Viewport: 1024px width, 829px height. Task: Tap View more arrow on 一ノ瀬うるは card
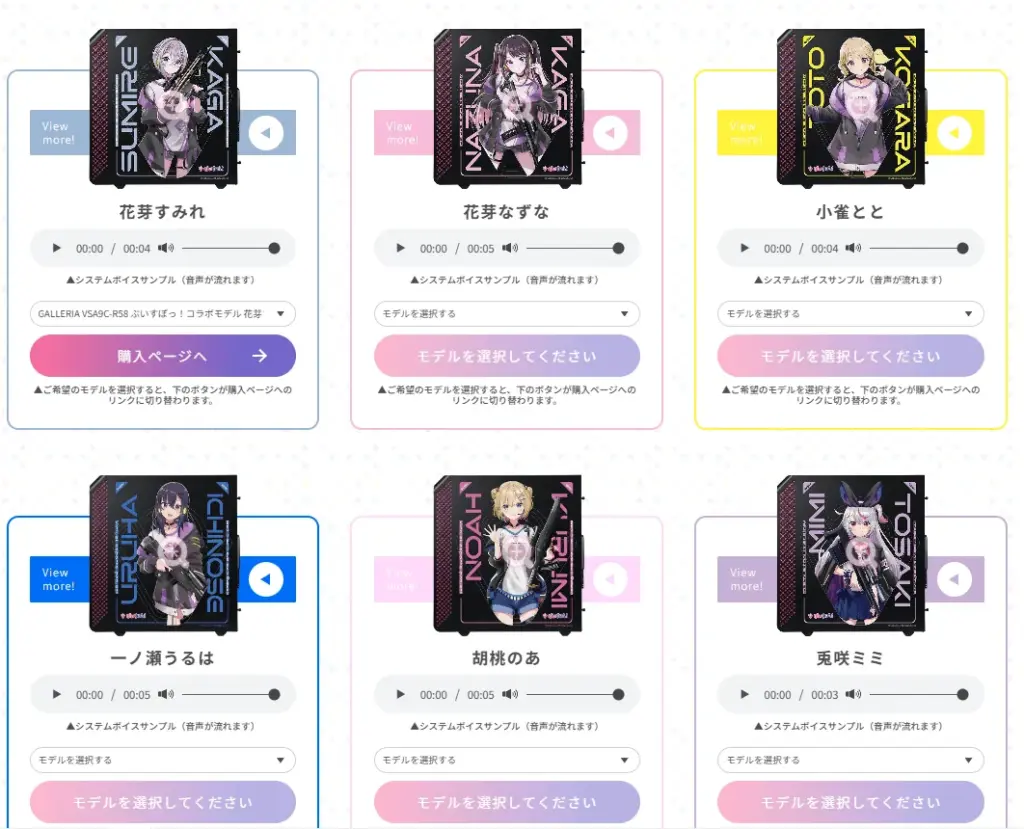point(266,579)
